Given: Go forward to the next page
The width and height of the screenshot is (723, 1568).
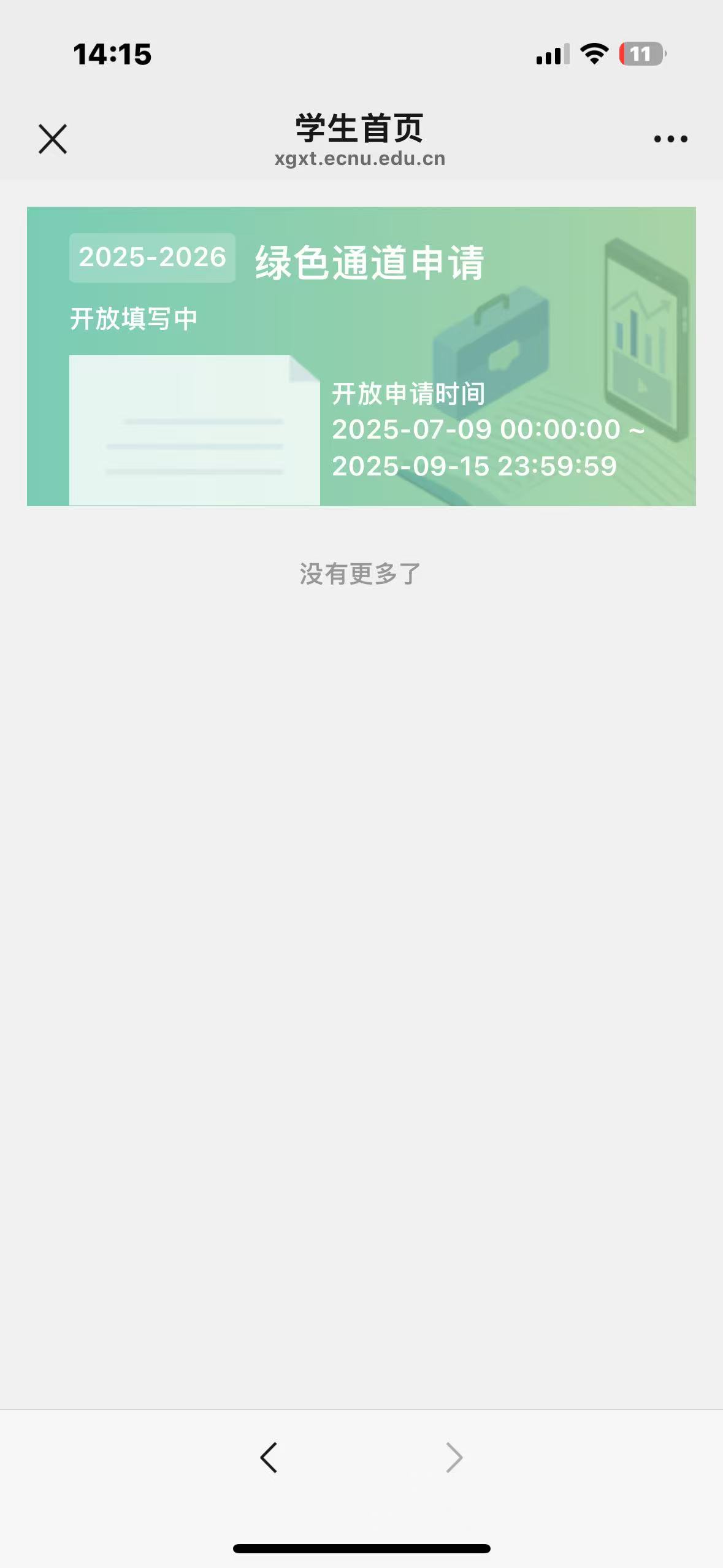Looking at the screenshot, I should pyautogui.click(x=454, y=1457).
